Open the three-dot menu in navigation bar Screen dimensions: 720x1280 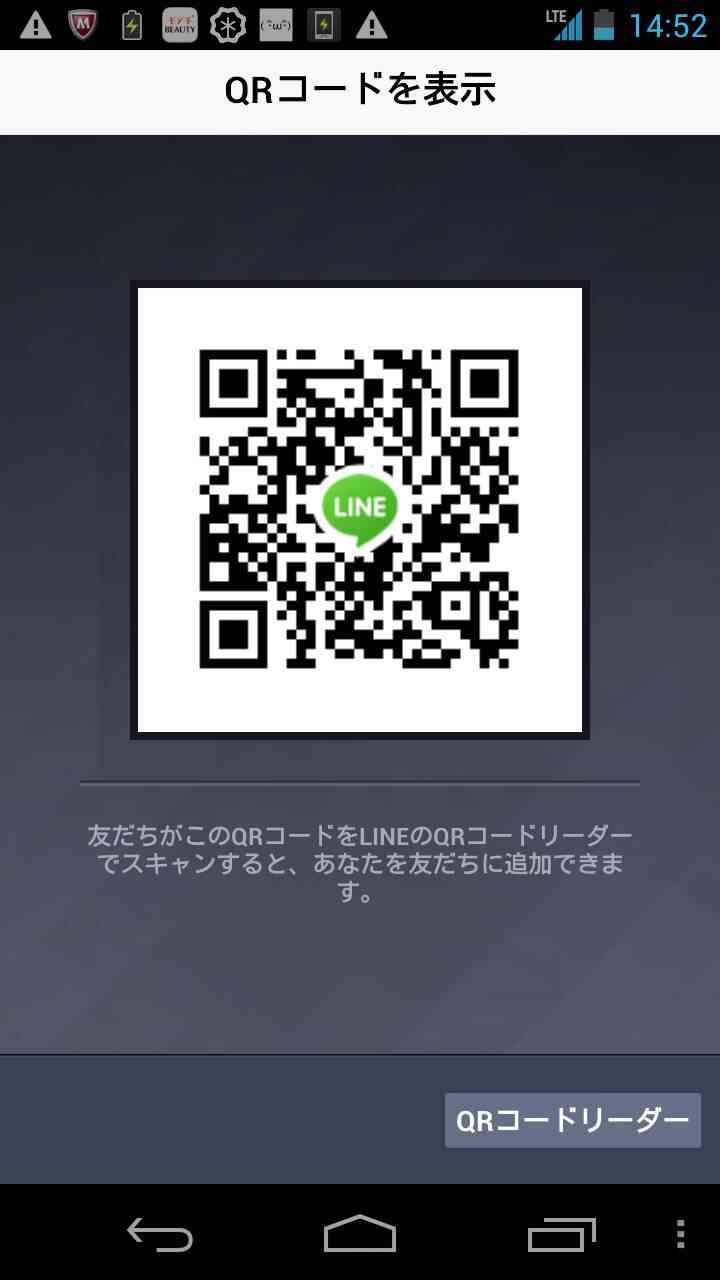[681, 1234]
